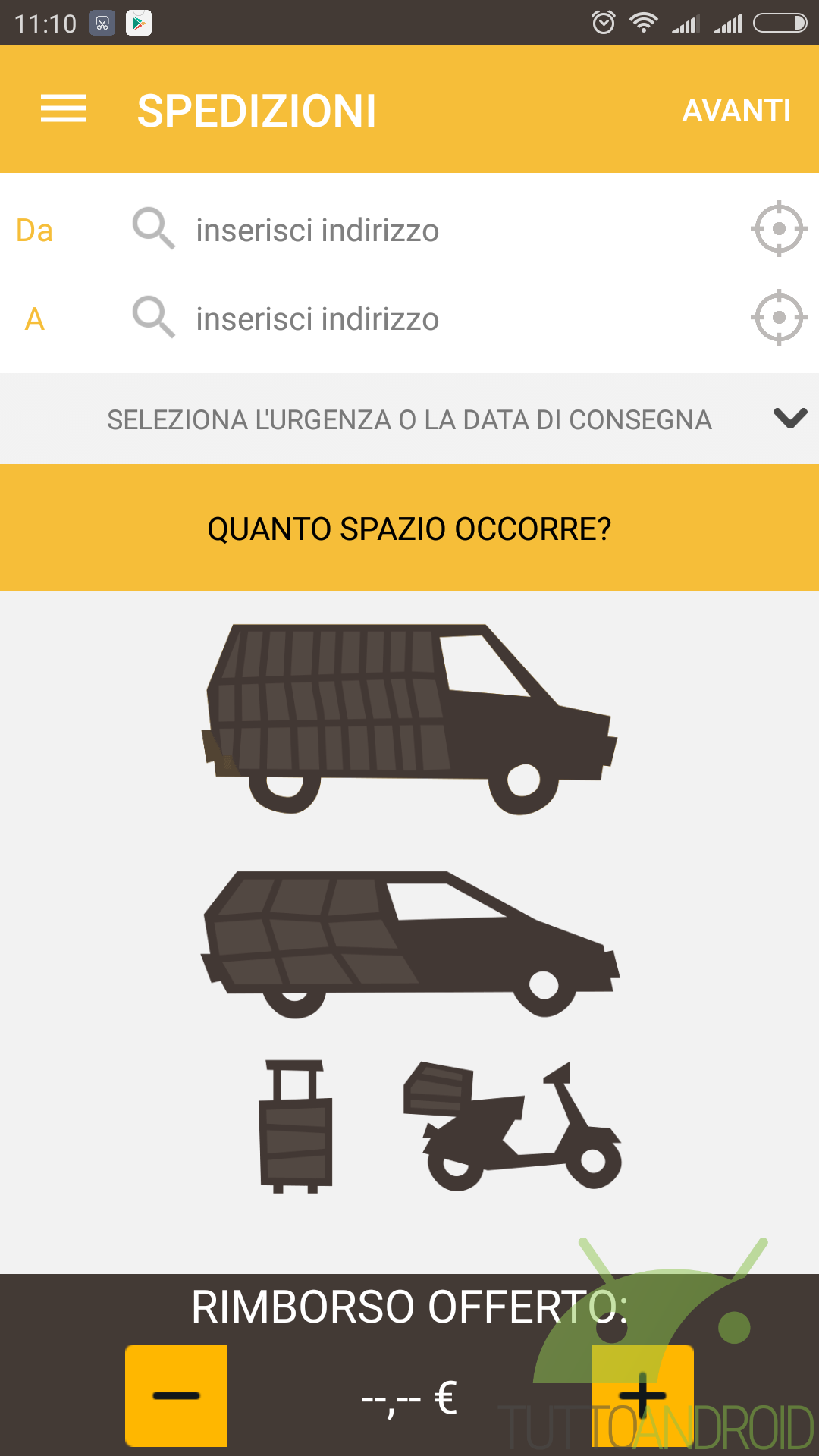Pick the suitcase size option
This screenshot has width=819, height=1456.
point(296,1126)
